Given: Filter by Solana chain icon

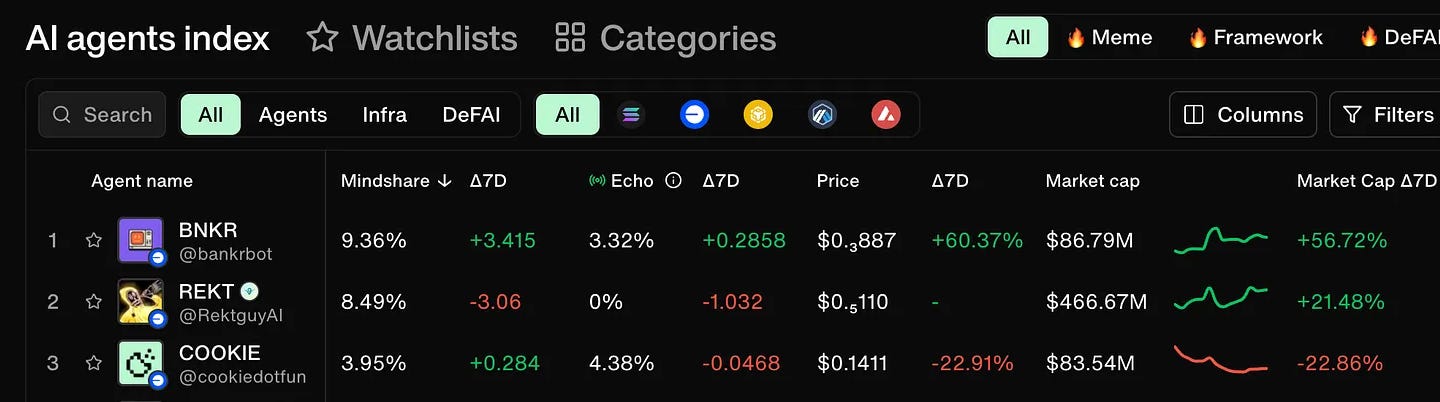Looking at the screenshot, I should coord(630,115).
